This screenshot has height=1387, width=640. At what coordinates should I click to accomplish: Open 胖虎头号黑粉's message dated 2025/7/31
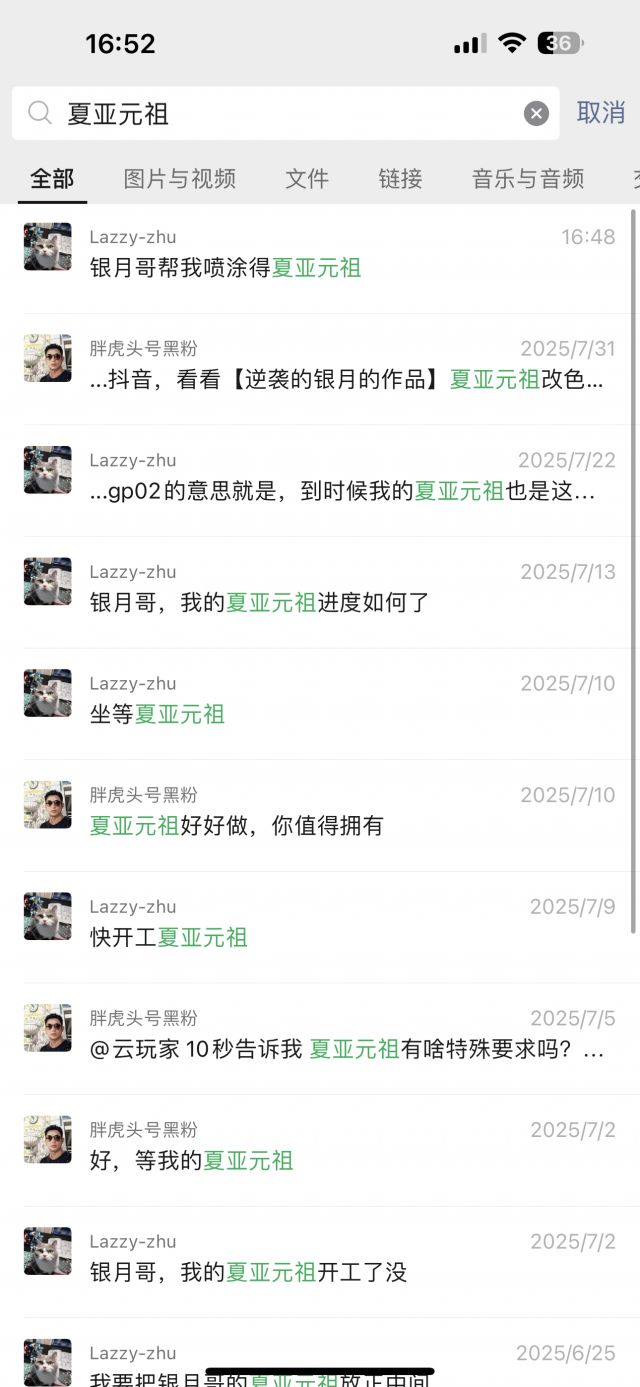pos(330,366)
